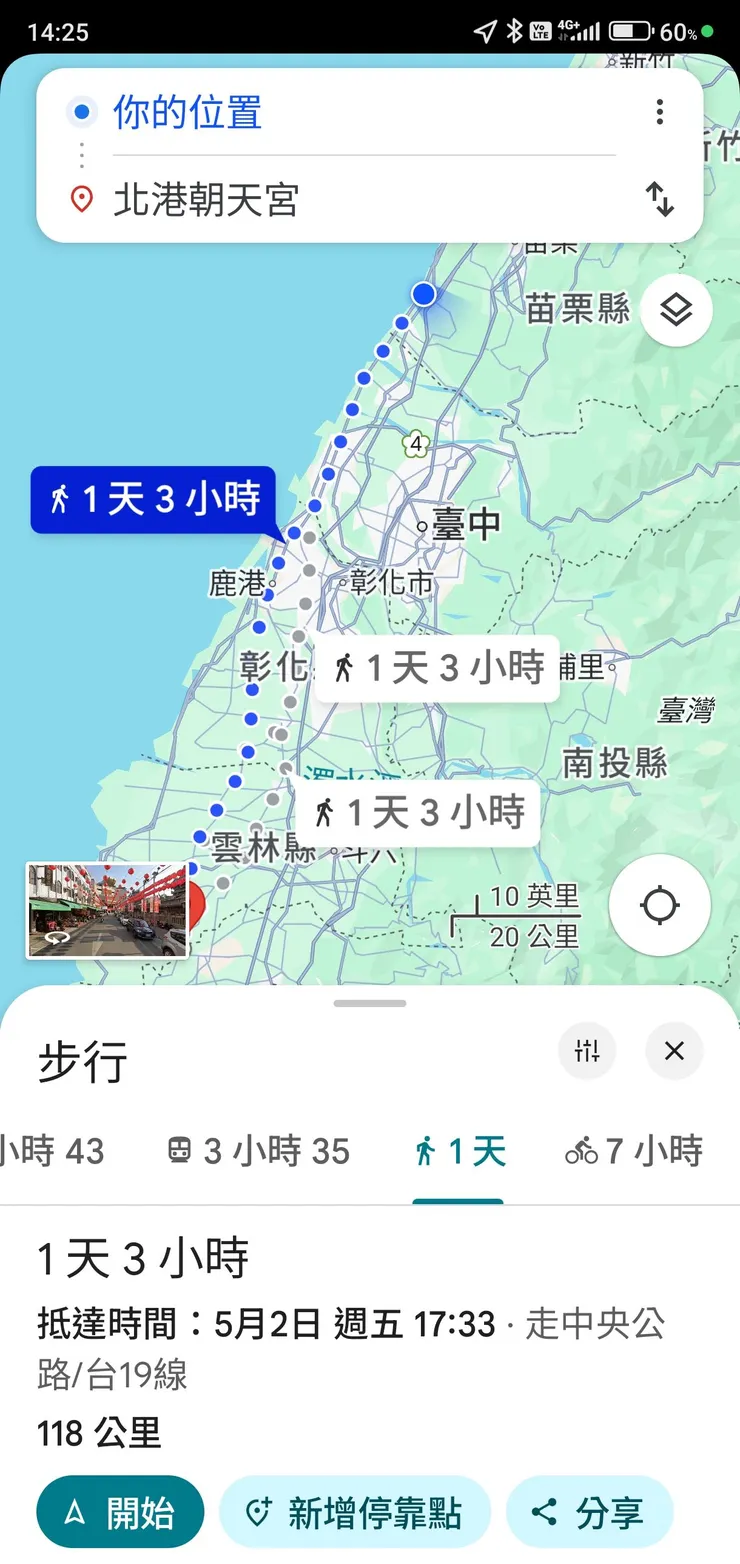740x1564 pixels.
Task: Start navigation with the 開始 button
Action: (120, 1511)
